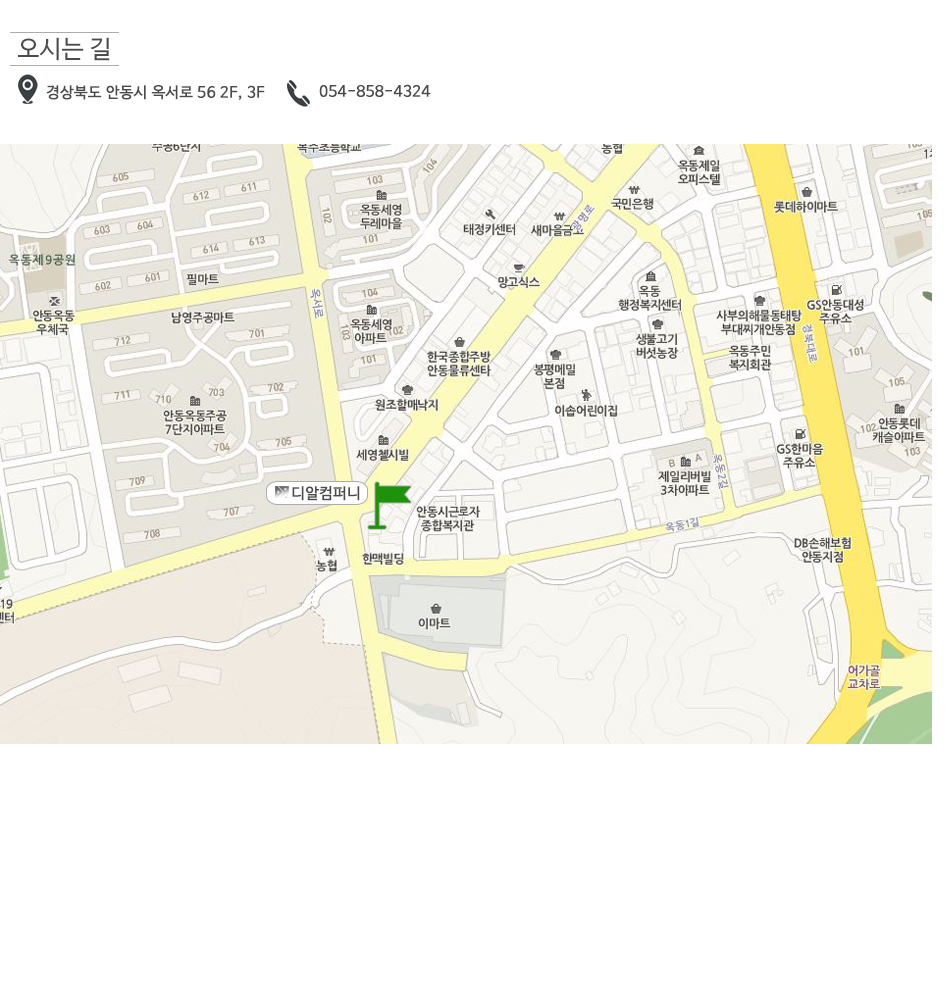950x994 pixels.
Task: Tap the green flag map marker
Action: (389, 502)
